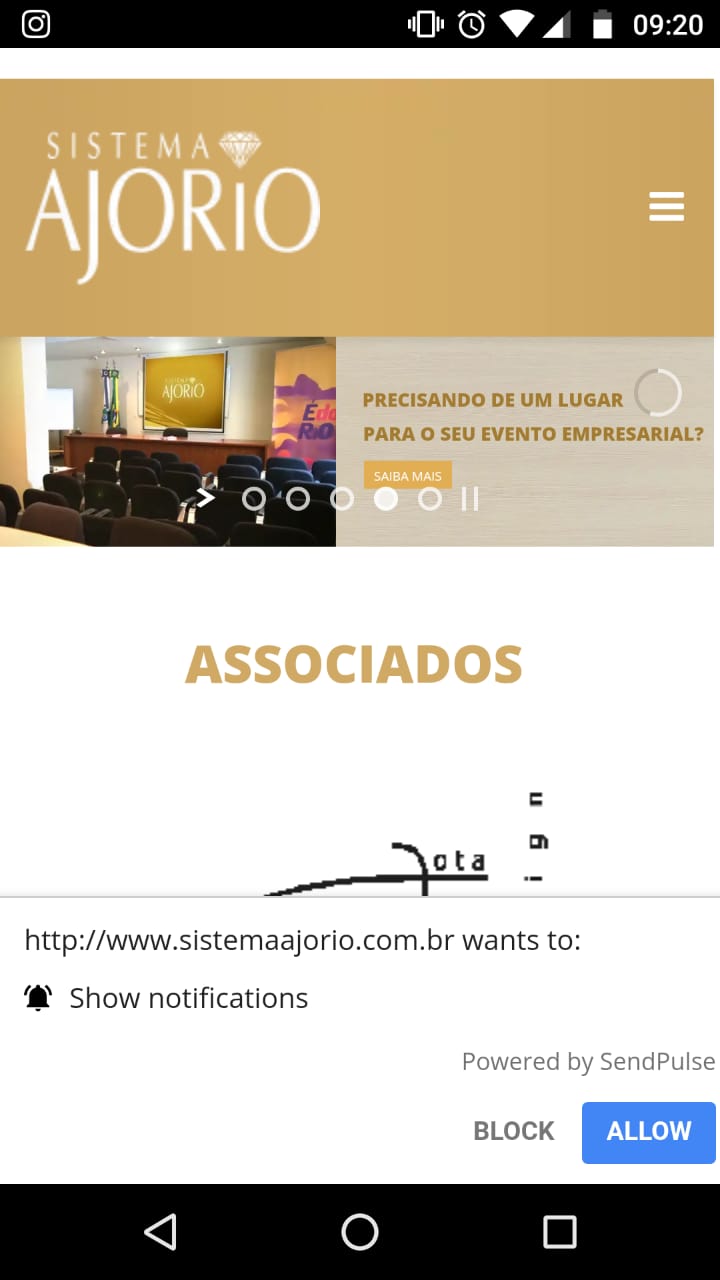This screenshot has height=1280, width=720.
Task: Tap the SAIBA MAIS button
Action: 407,475
